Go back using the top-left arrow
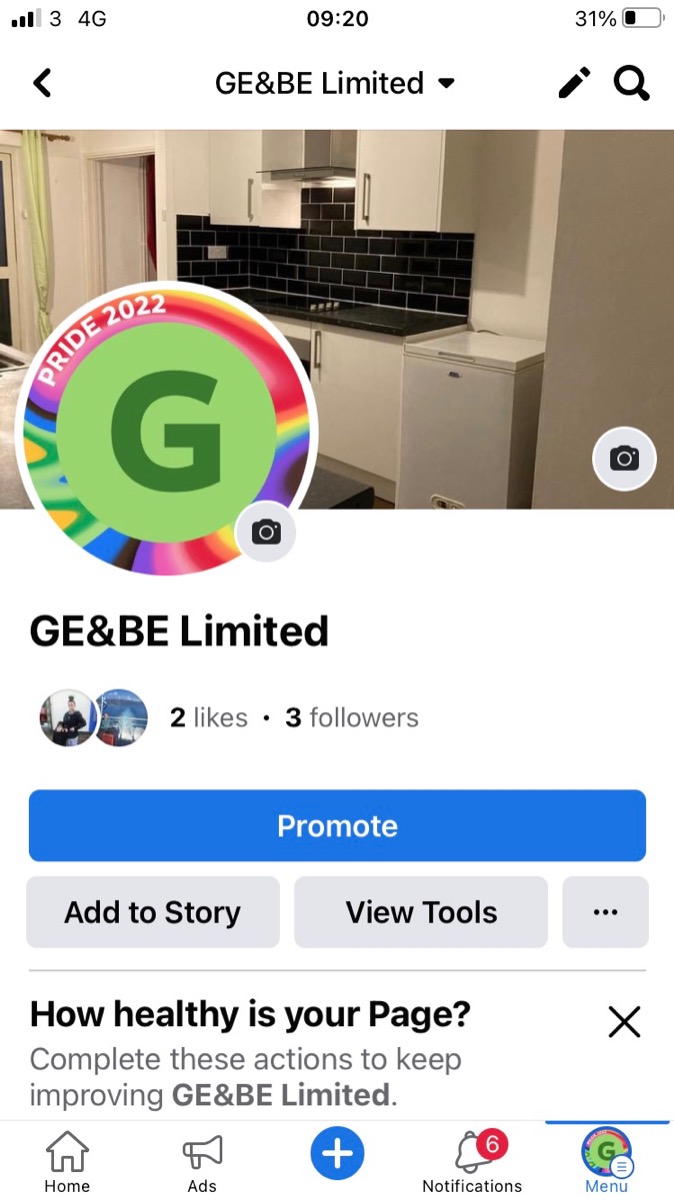 [42, 83]
